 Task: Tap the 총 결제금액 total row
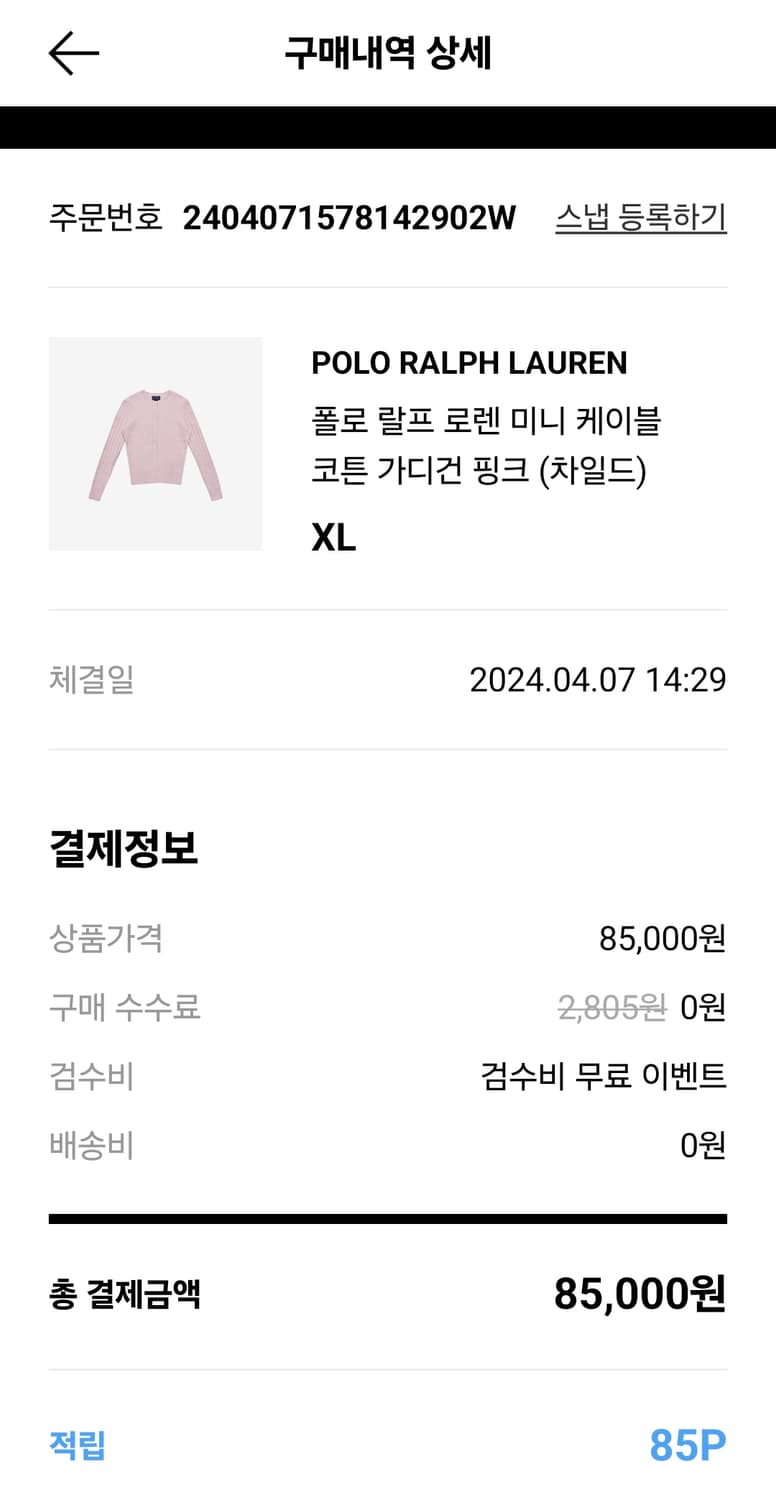[x=122, y=1293]
